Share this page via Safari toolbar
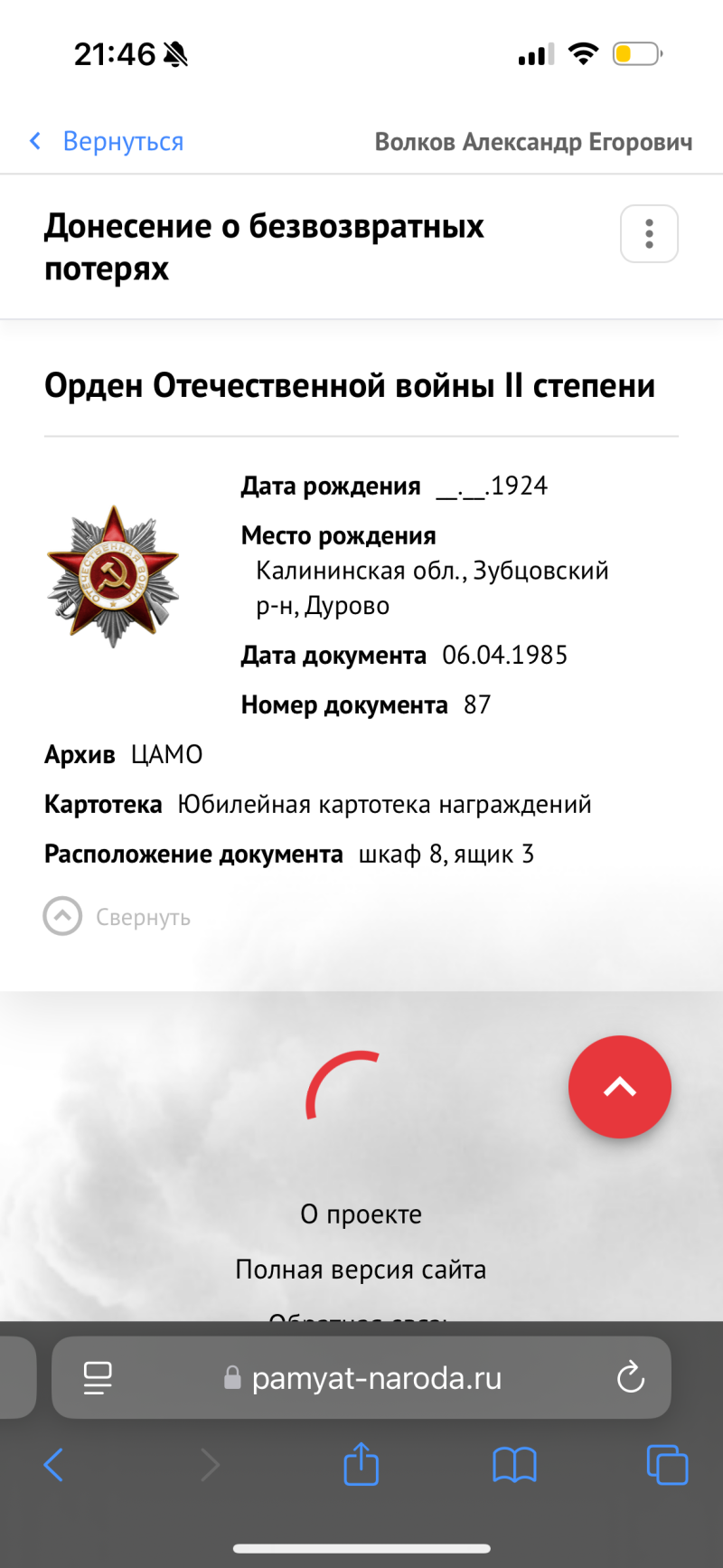The height and width of the screenshot is (1568, 723). pyautogui.click(x=361, y=1463)
